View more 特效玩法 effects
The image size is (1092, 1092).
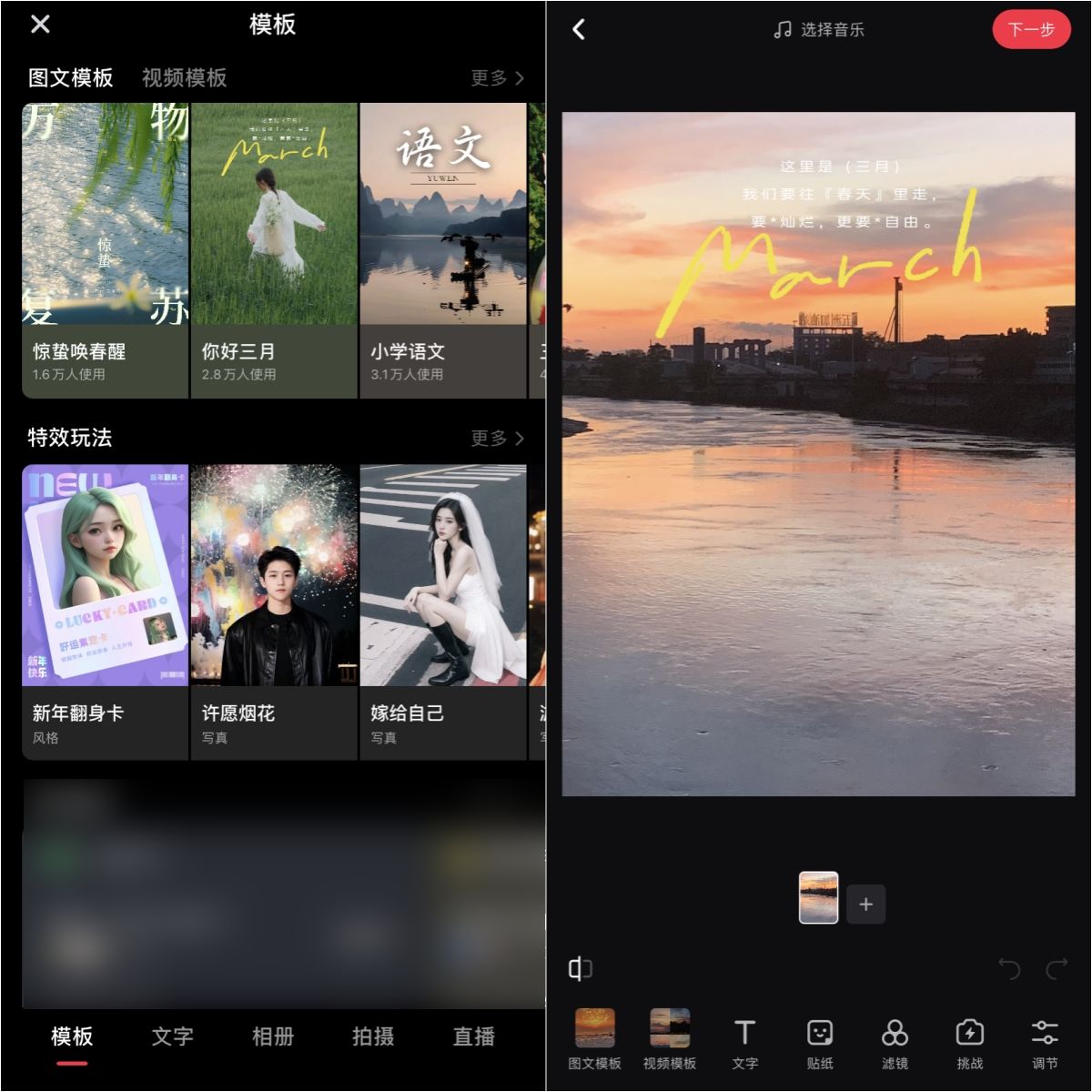coord(497,439)
